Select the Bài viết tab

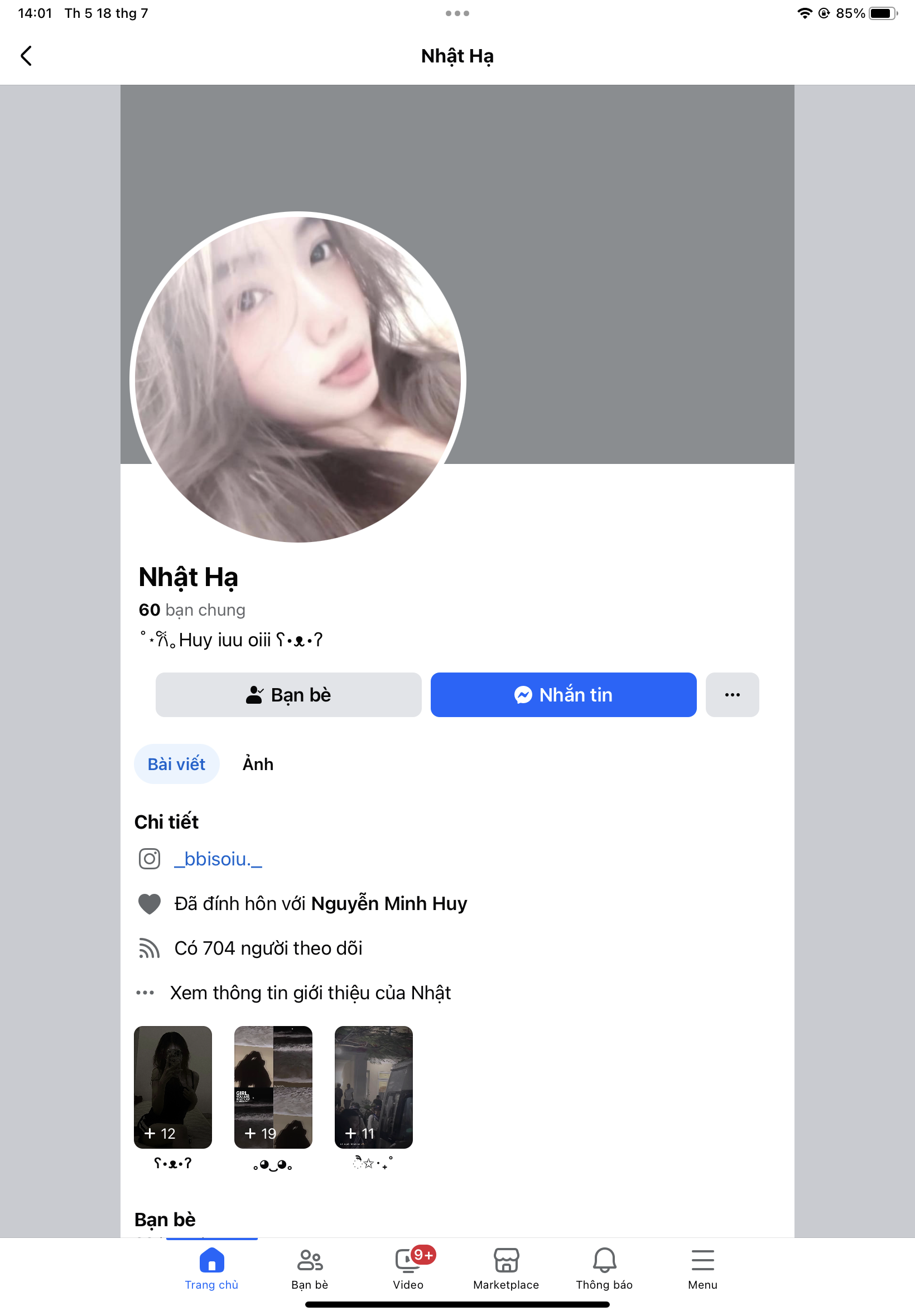point(176,764)
